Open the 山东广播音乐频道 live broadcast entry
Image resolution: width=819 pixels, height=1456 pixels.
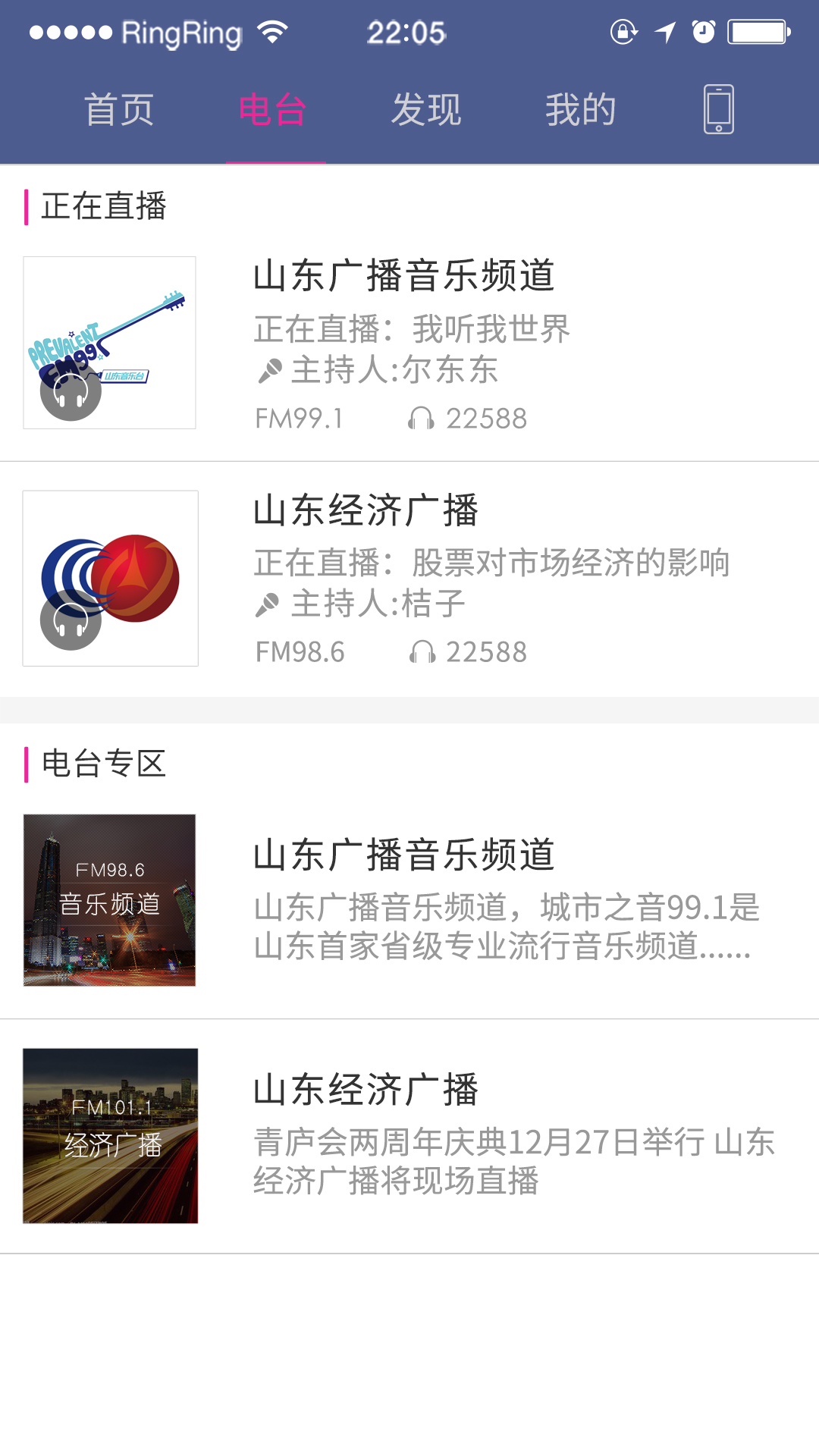(409, 345)
